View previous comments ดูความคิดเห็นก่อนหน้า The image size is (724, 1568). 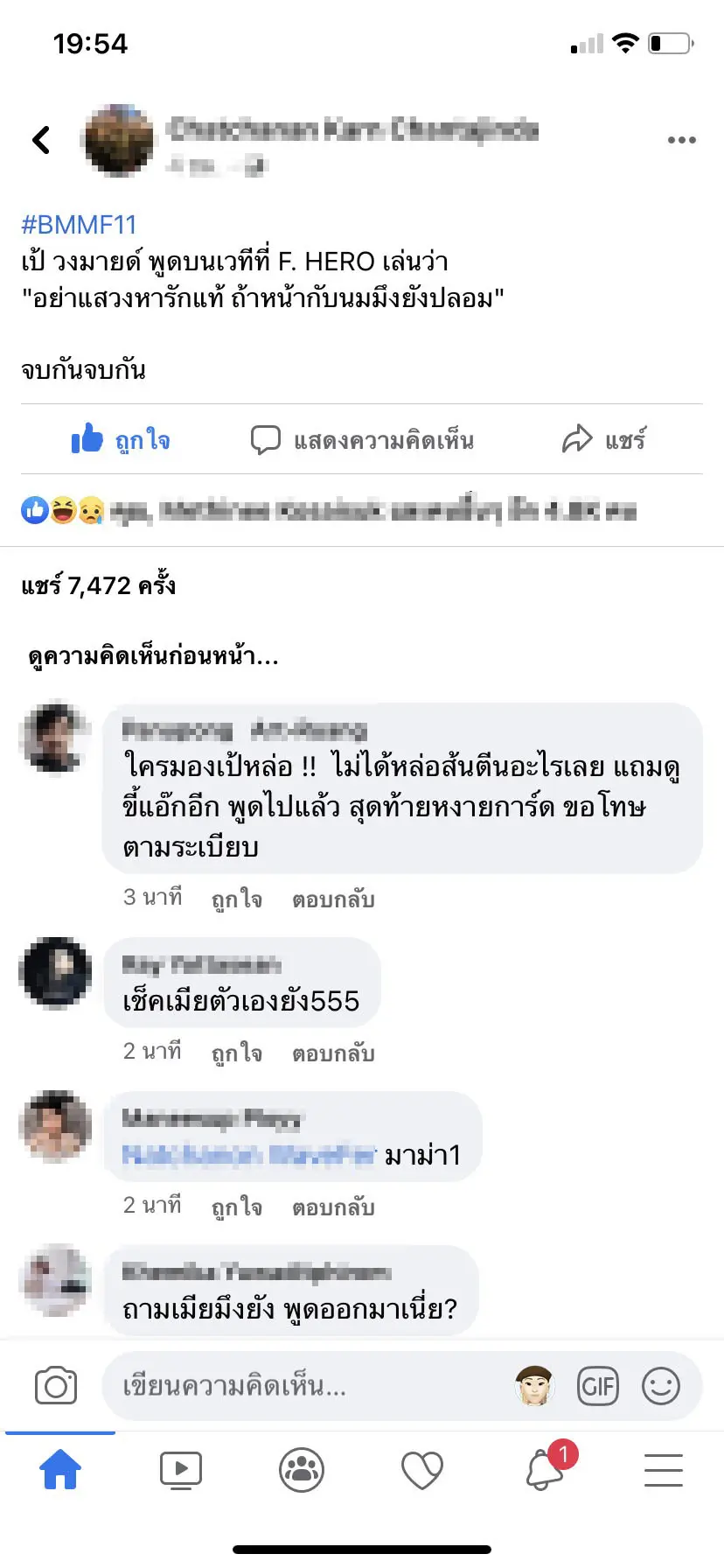pos(154,656)
